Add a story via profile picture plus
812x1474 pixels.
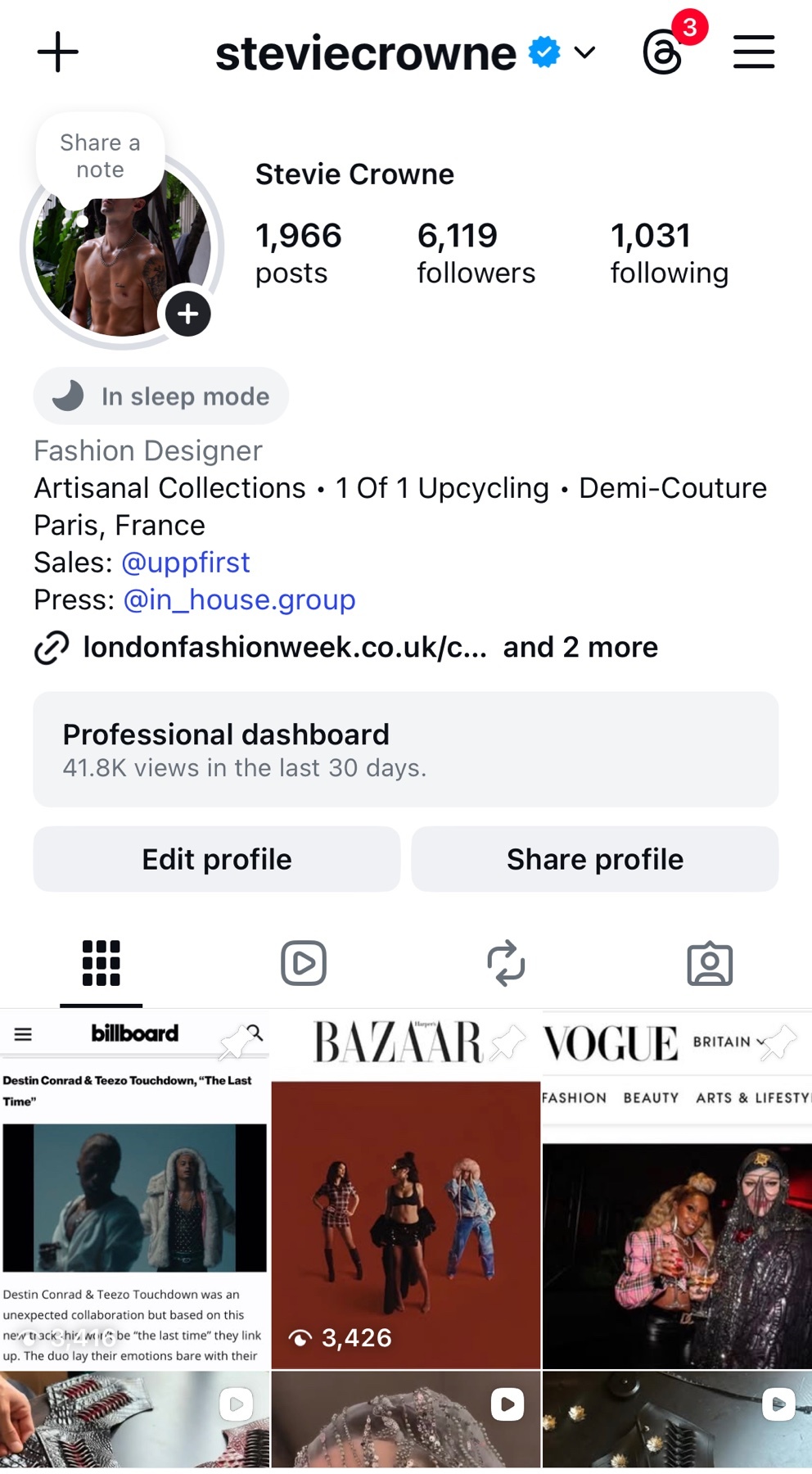(x=188, y=314)
